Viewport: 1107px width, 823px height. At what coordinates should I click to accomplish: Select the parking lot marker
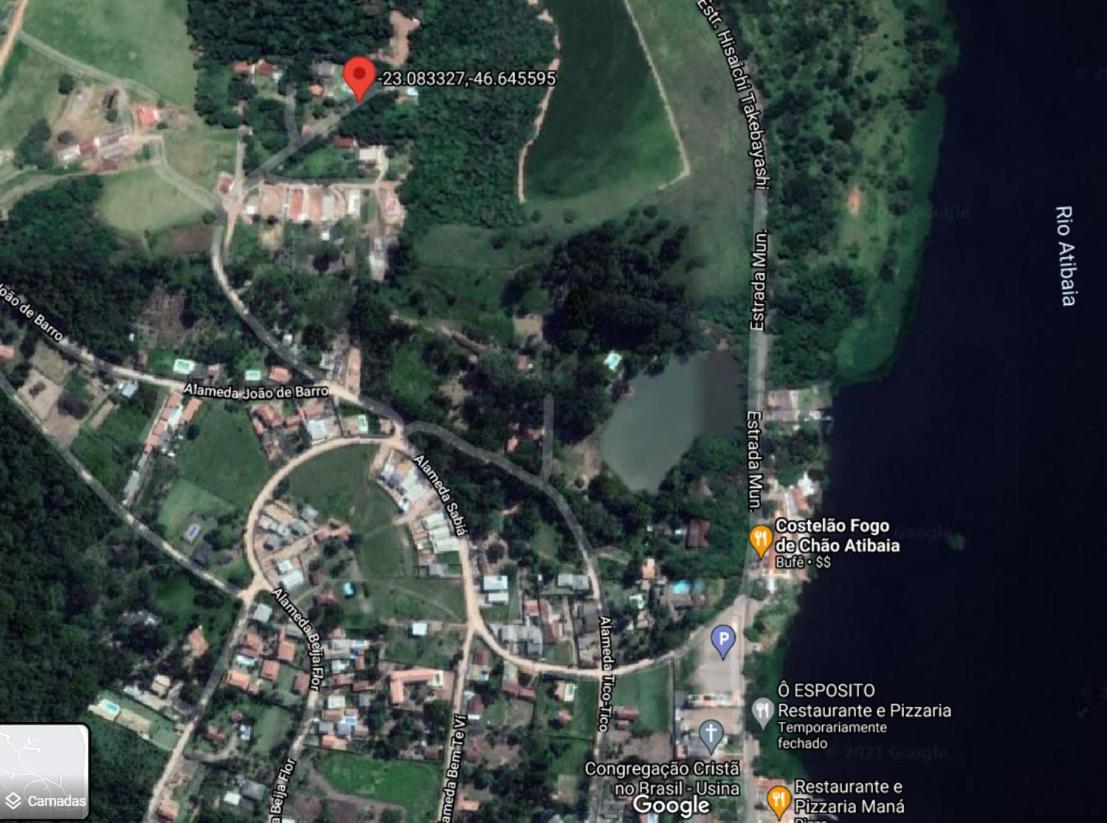point(723,640)
